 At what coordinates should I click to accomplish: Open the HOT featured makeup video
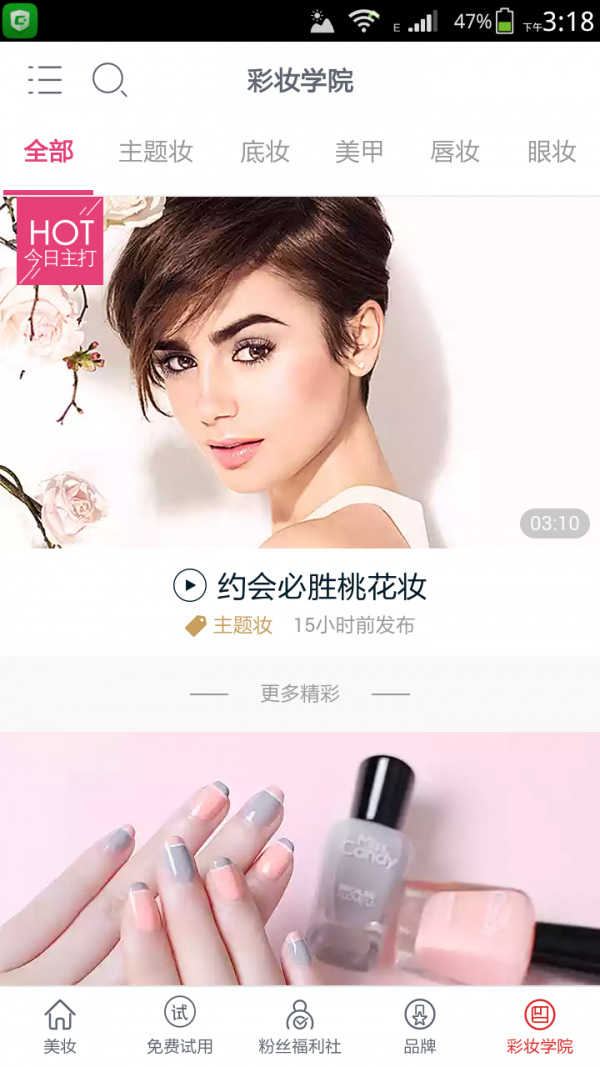300,372
